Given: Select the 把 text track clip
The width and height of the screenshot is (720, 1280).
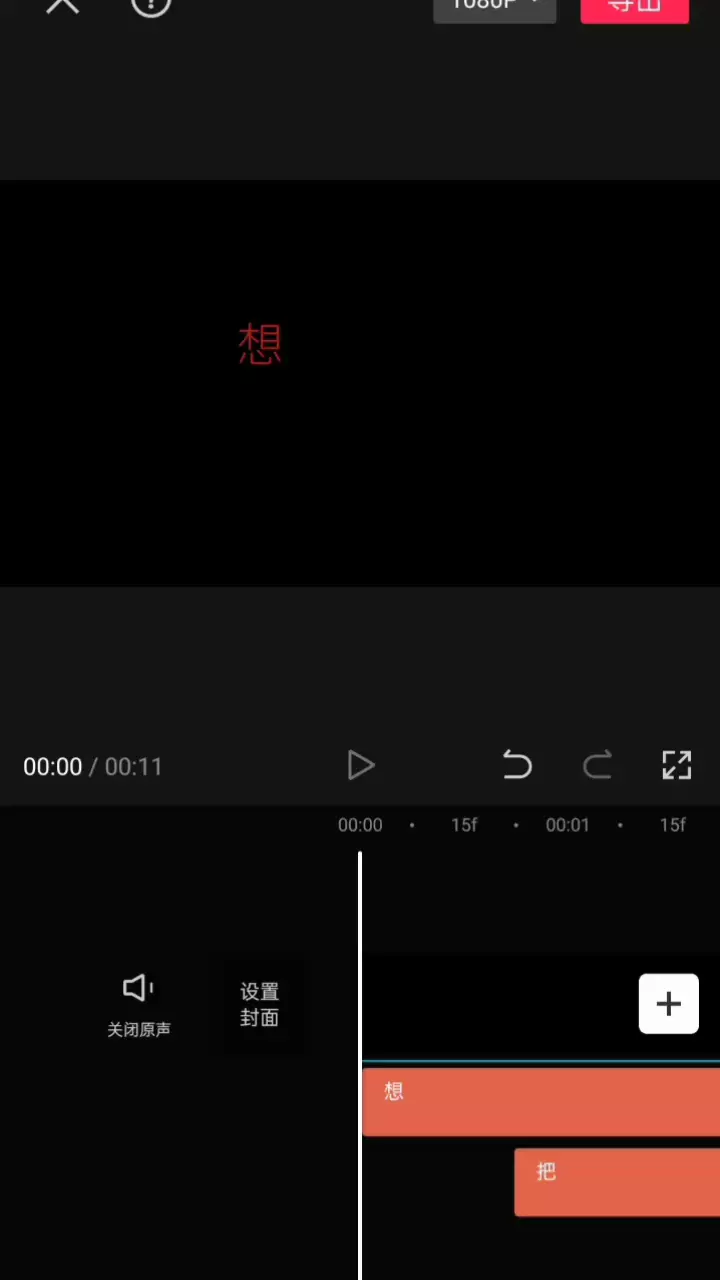Looking at the screenshot, I should pyautogui.click(x=617, y=1182).
